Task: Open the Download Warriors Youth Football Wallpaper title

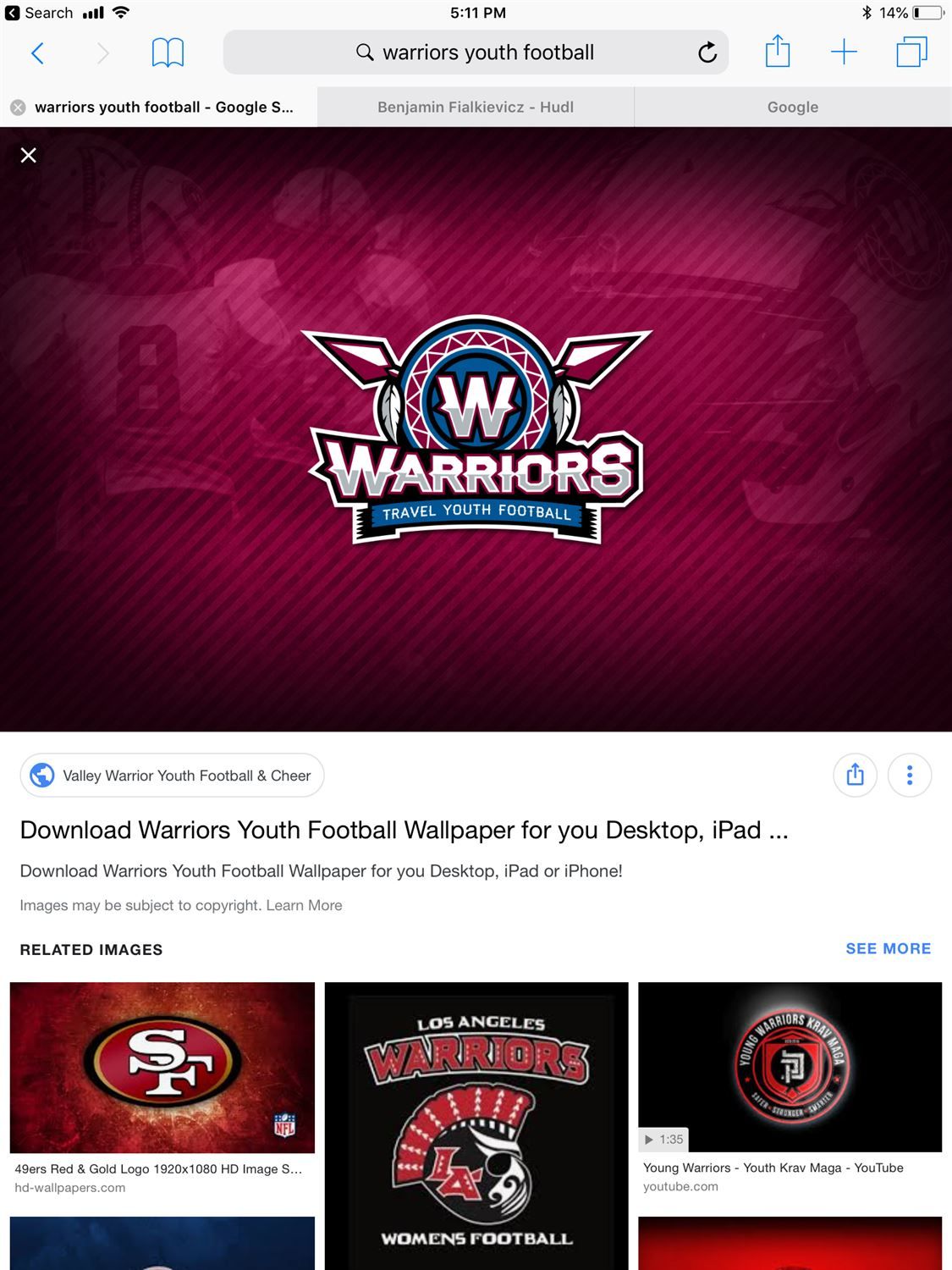Action: [x=404, y=831]
